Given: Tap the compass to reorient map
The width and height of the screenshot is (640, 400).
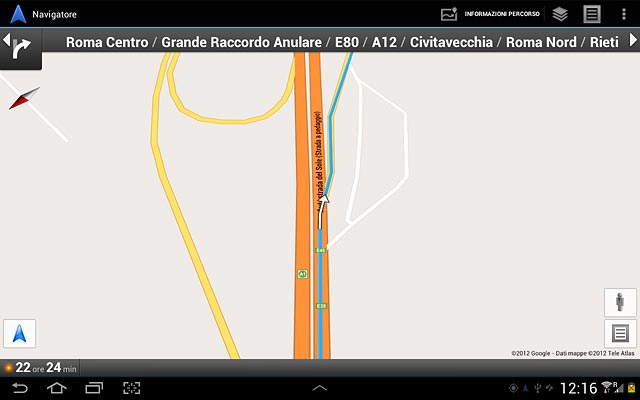Looking at the screenshot, I should pyautogui.click(x=24, y=98).
